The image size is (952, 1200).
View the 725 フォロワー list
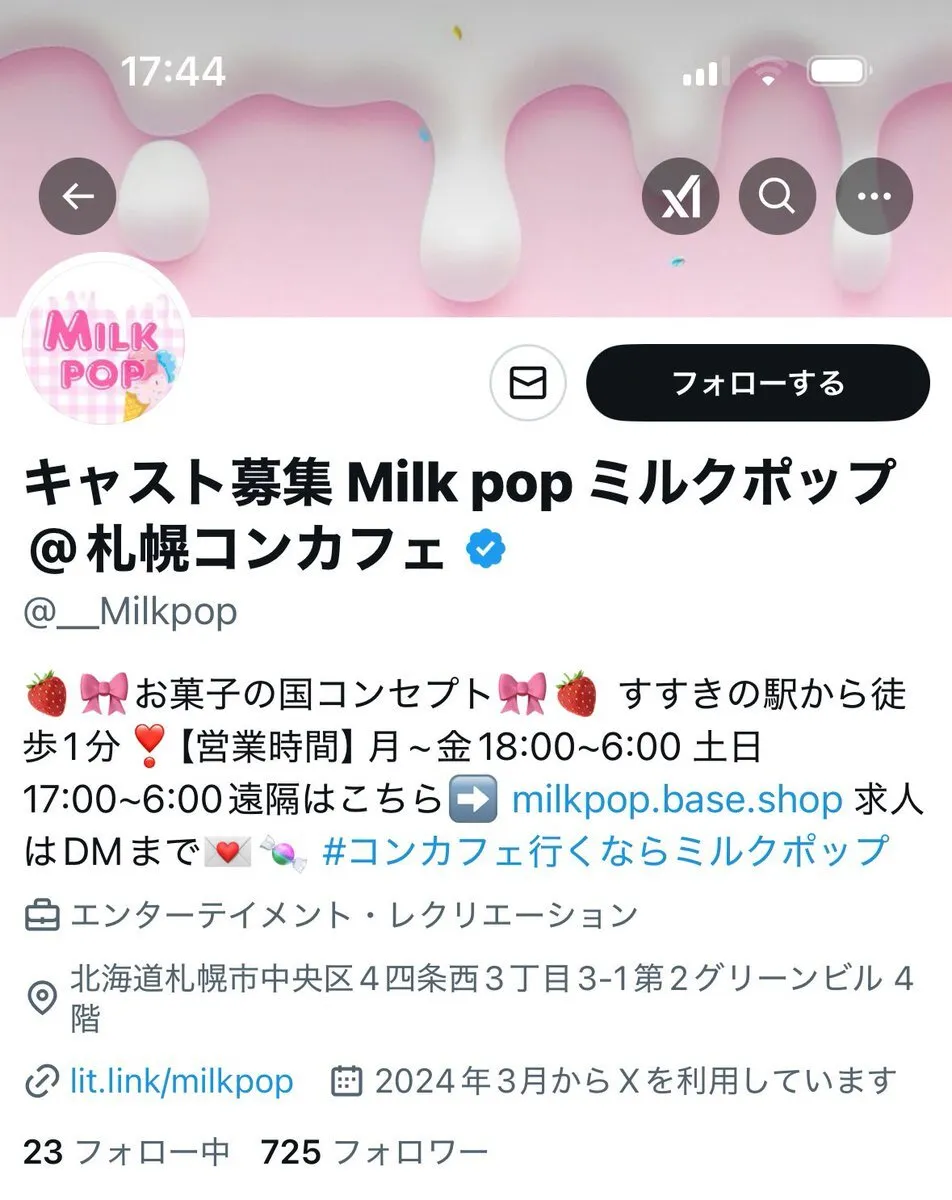click(x=374, y=1153)
